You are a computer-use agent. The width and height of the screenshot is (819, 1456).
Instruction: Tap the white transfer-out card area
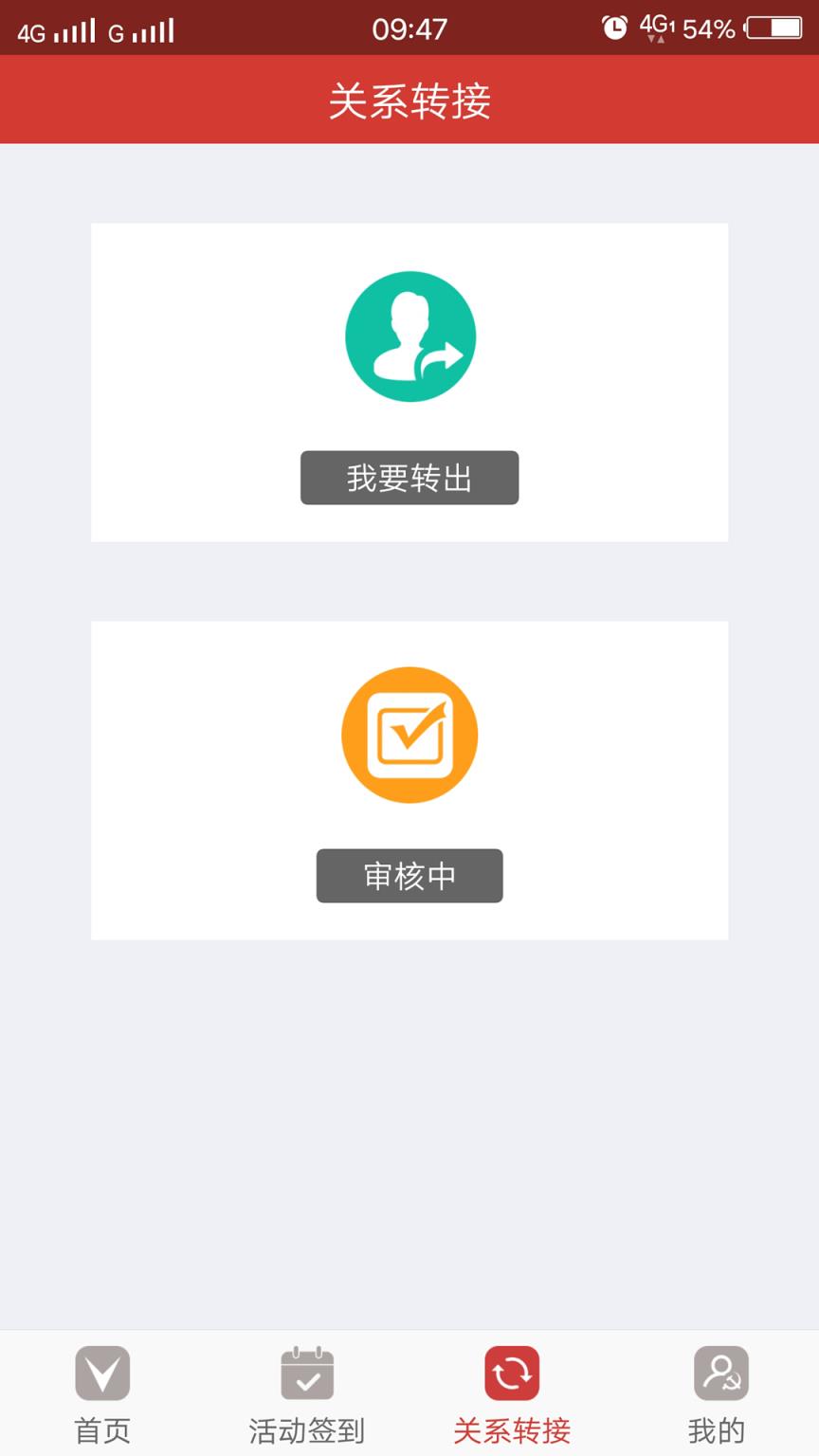[409, 382]
